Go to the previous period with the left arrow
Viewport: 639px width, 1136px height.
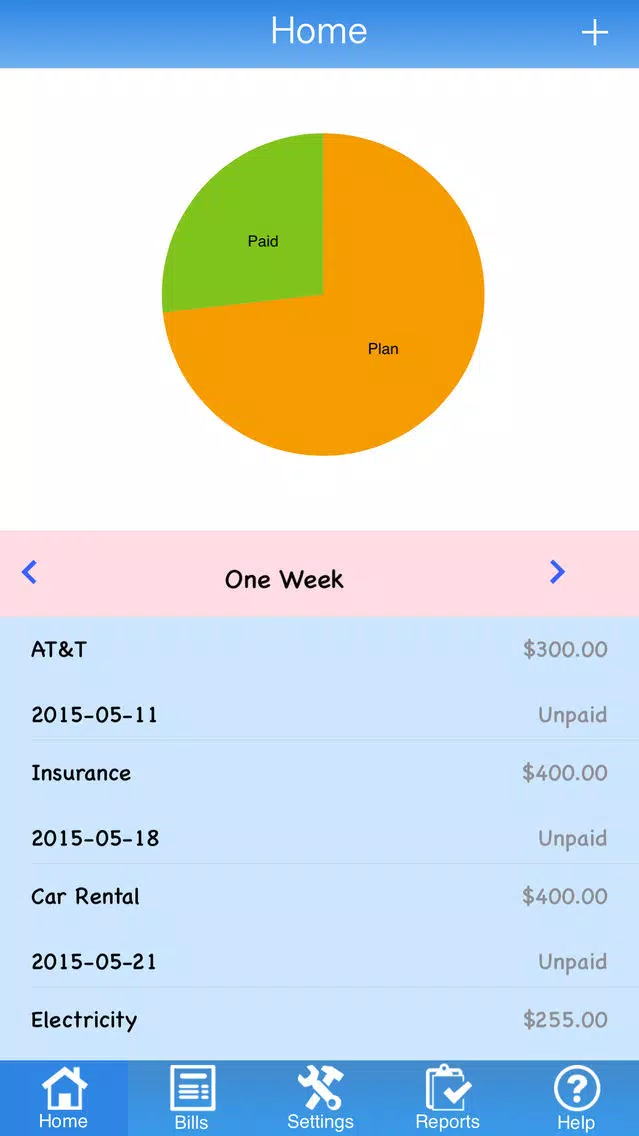[x=29, y=572]
